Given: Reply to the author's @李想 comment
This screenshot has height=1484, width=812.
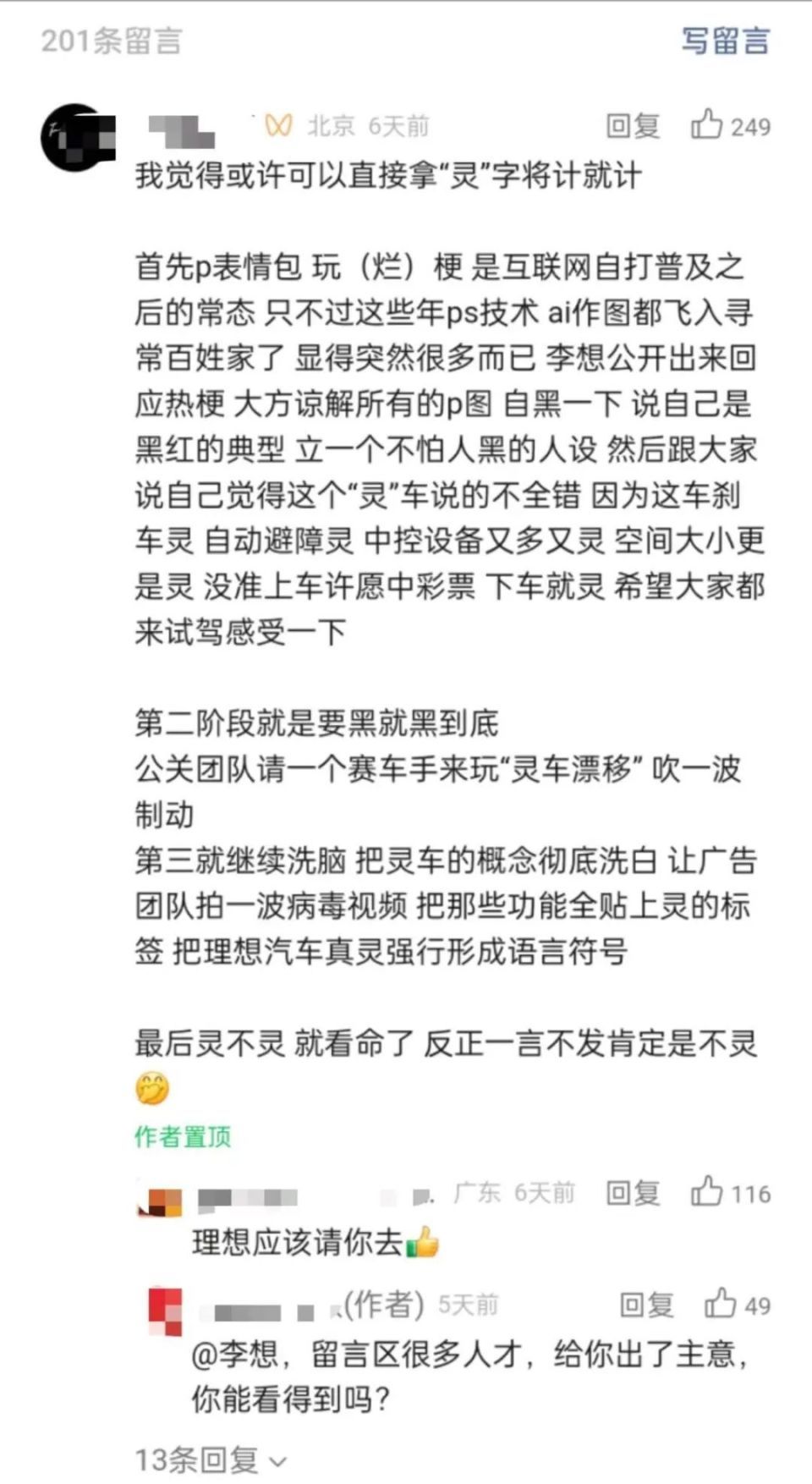Looking at the screenshot, I should [646, 1305].
